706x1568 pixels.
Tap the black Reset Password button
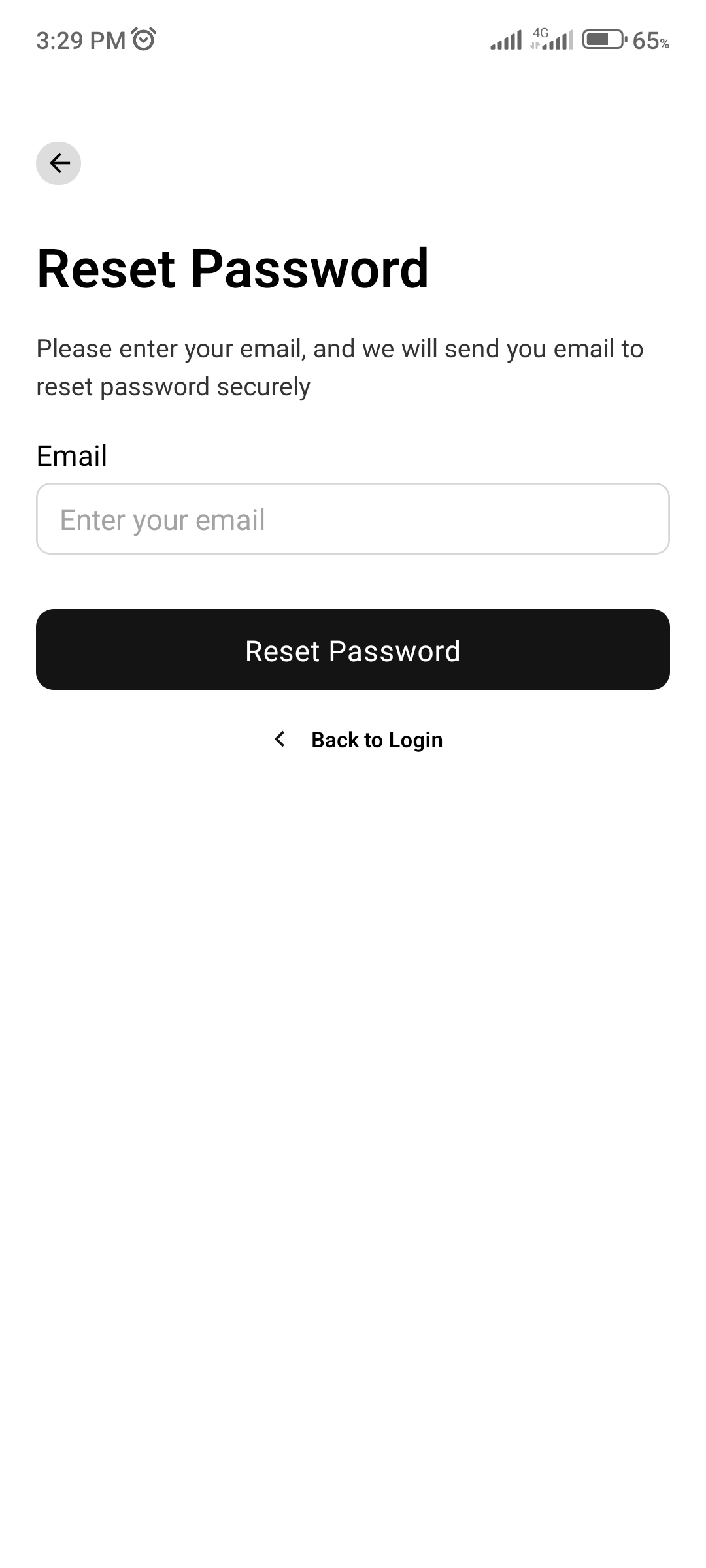tap(353, 650)
